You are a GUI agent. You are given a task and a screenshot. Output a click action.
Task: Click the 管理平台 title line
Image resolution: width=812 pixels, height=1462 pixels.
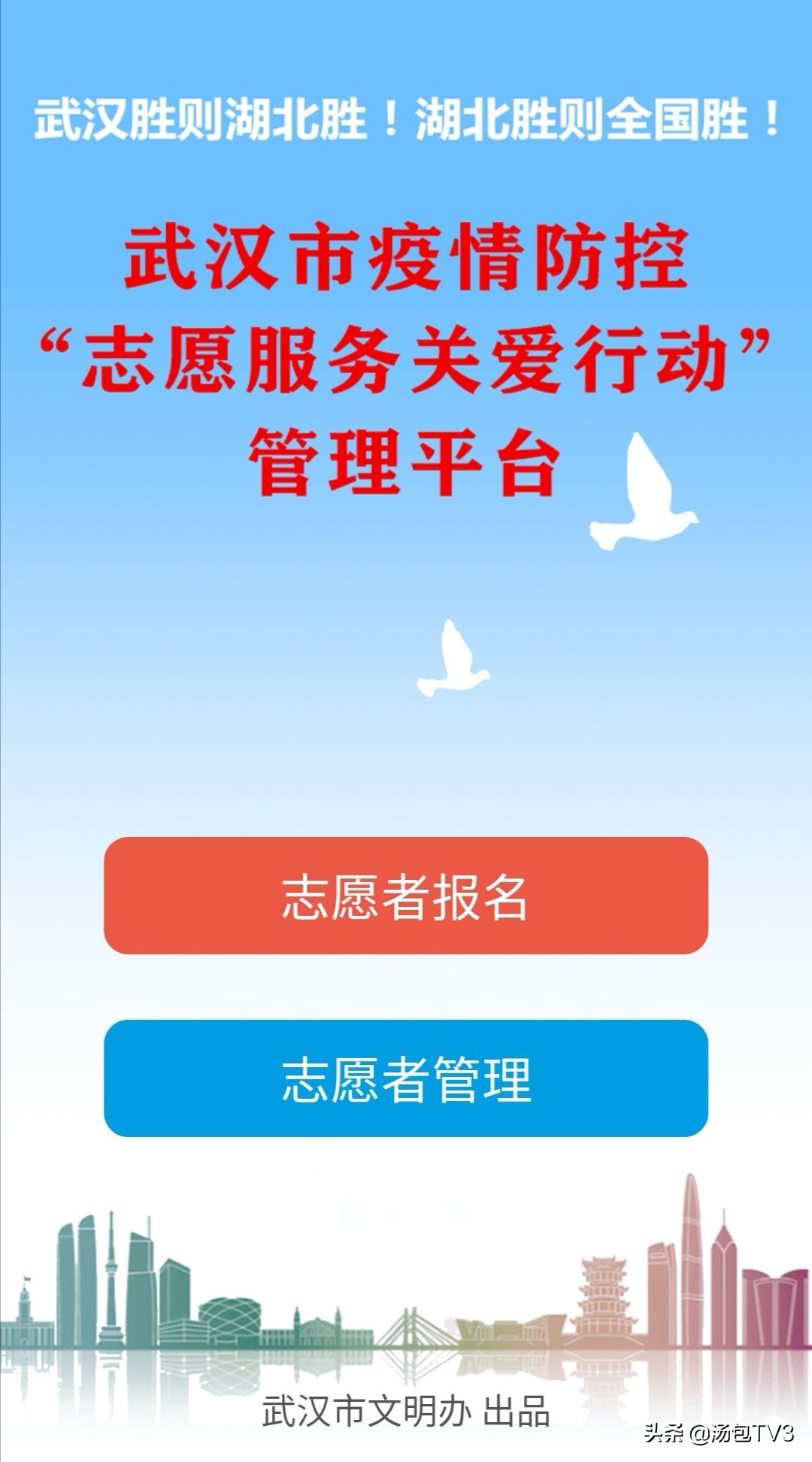pos(406,459)
